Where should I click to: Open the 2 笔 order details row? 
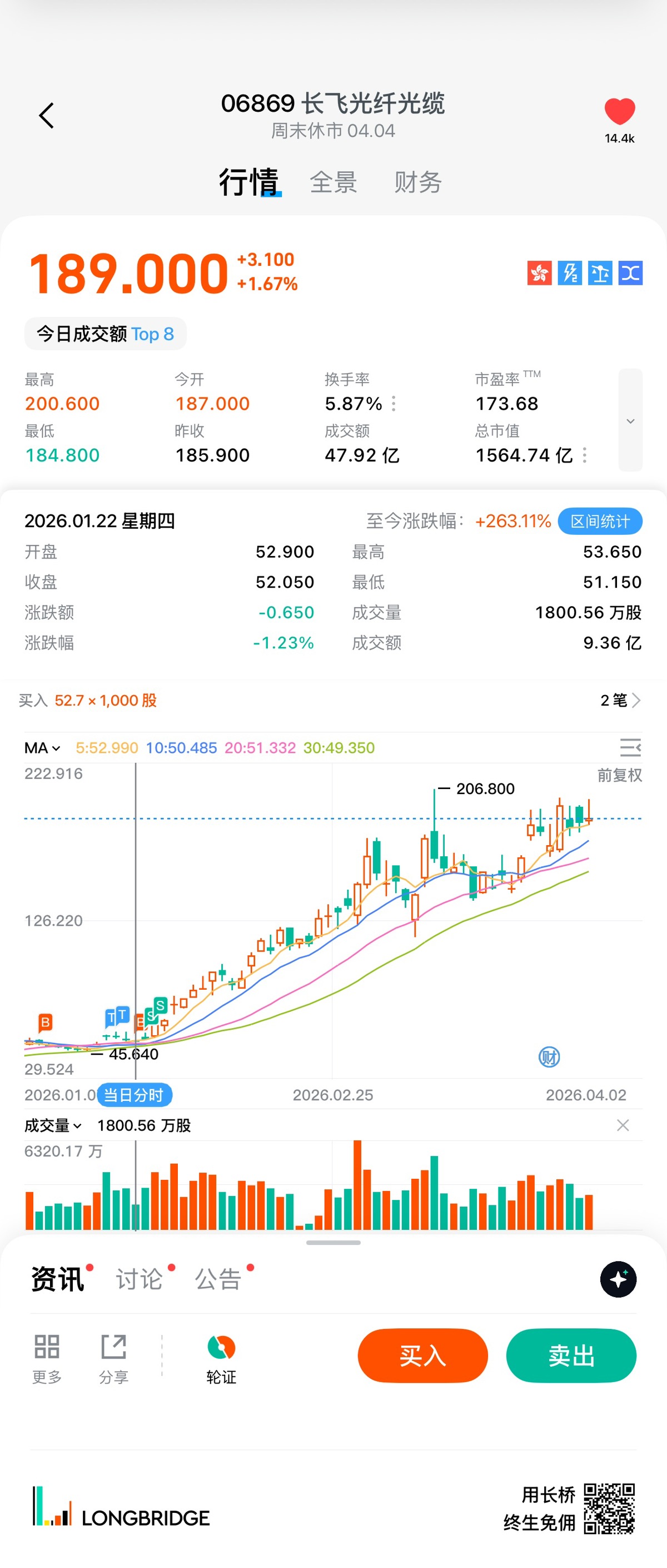(620, 700)
